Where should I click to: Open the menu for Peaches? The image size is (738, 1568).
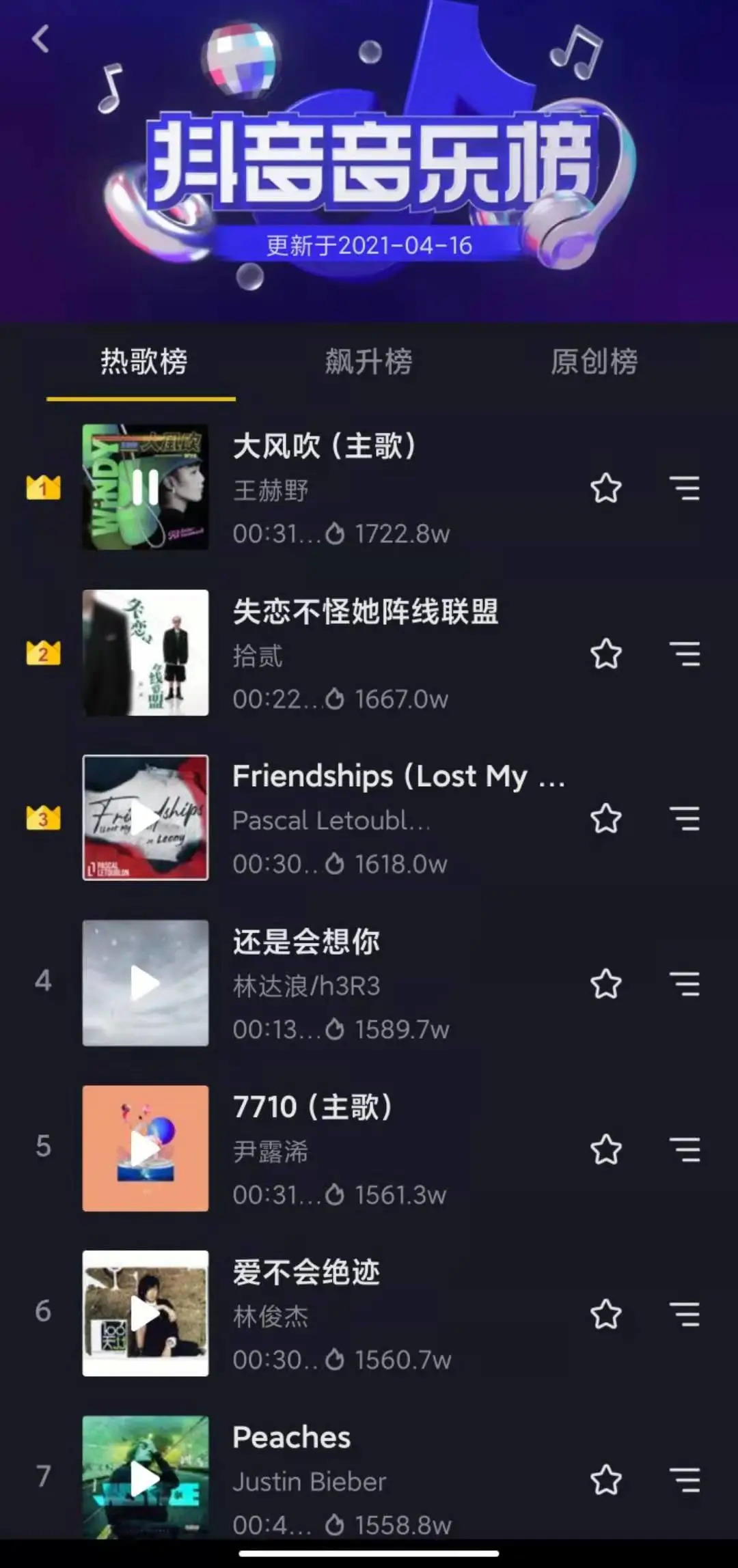tap(685, 1480)
